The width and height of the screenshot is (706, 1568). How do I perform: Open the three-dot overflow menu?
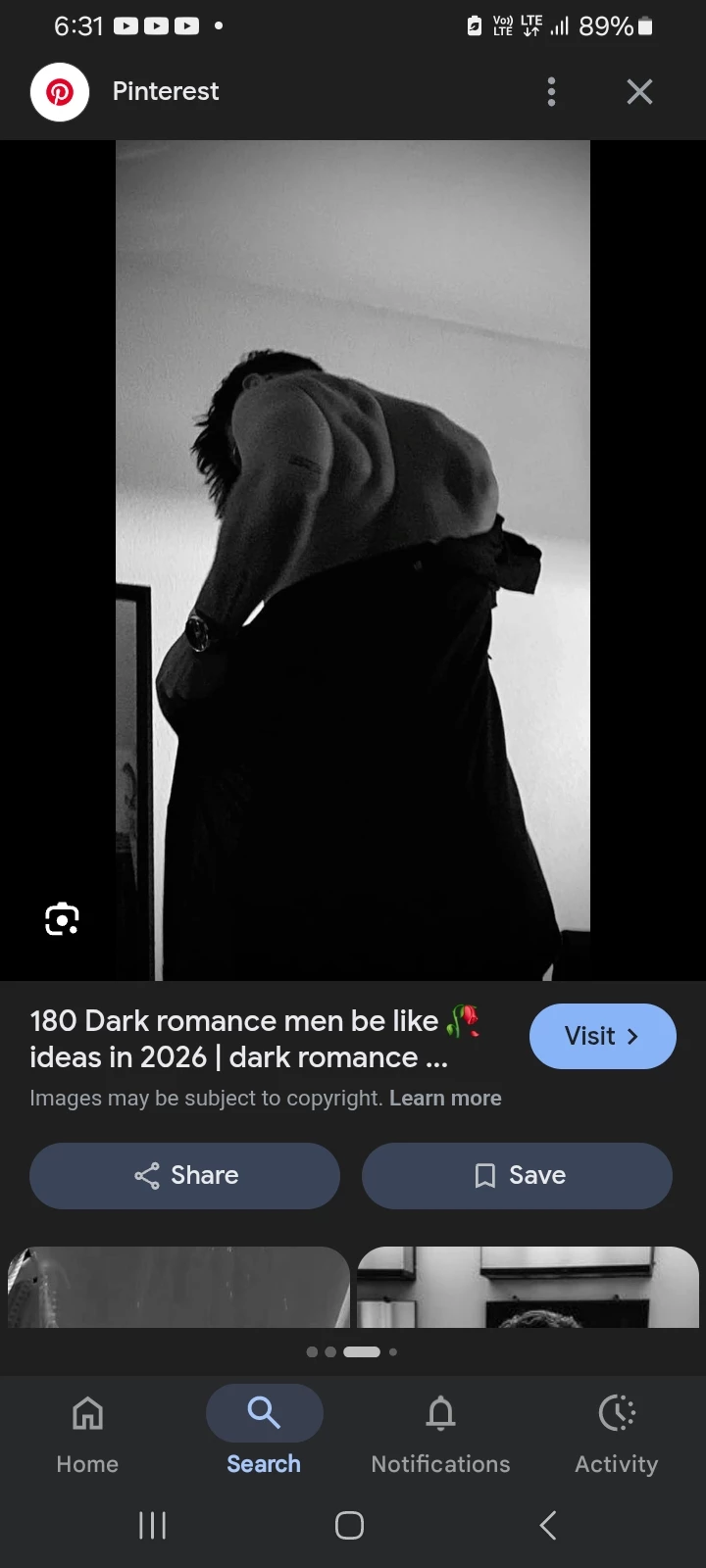(551, 92)
